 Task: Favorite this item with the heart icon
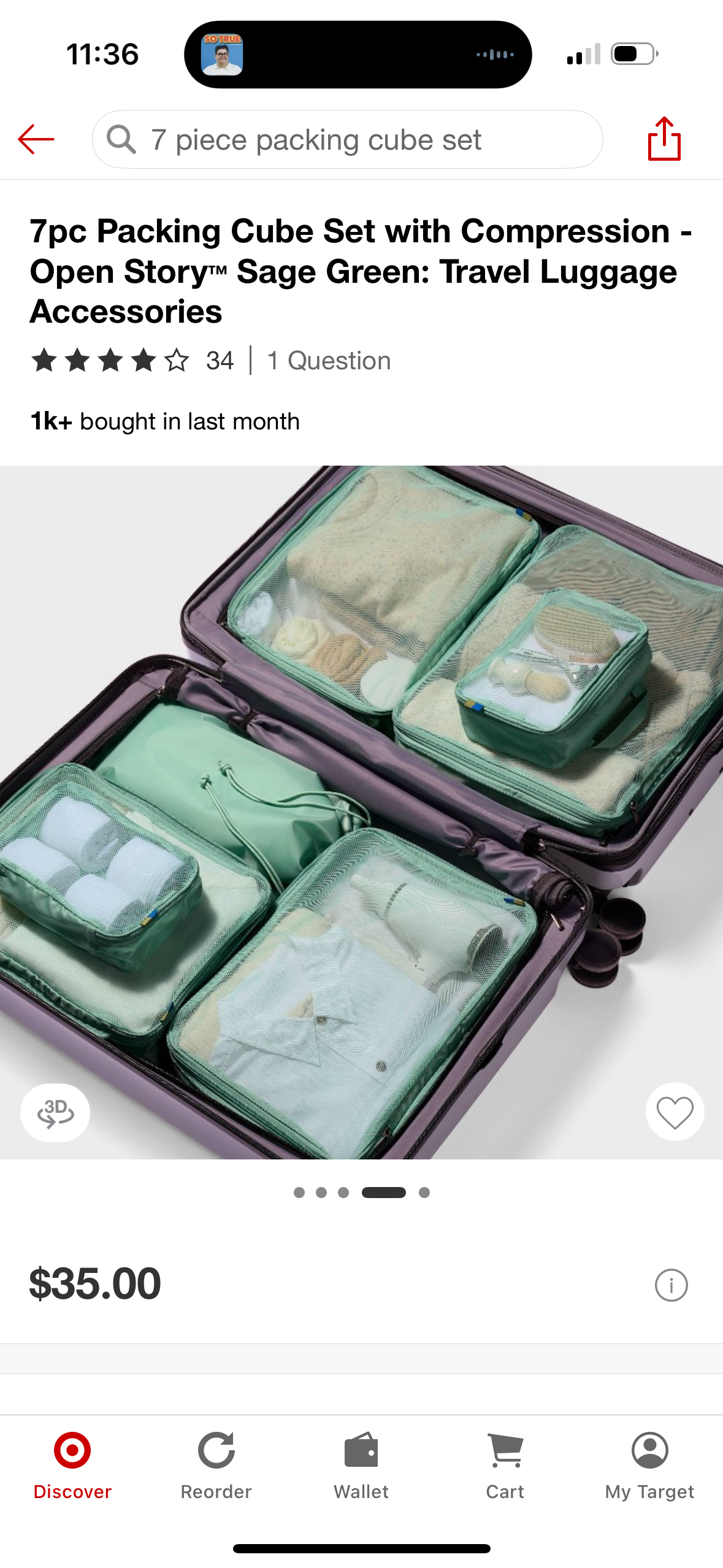675,1112
